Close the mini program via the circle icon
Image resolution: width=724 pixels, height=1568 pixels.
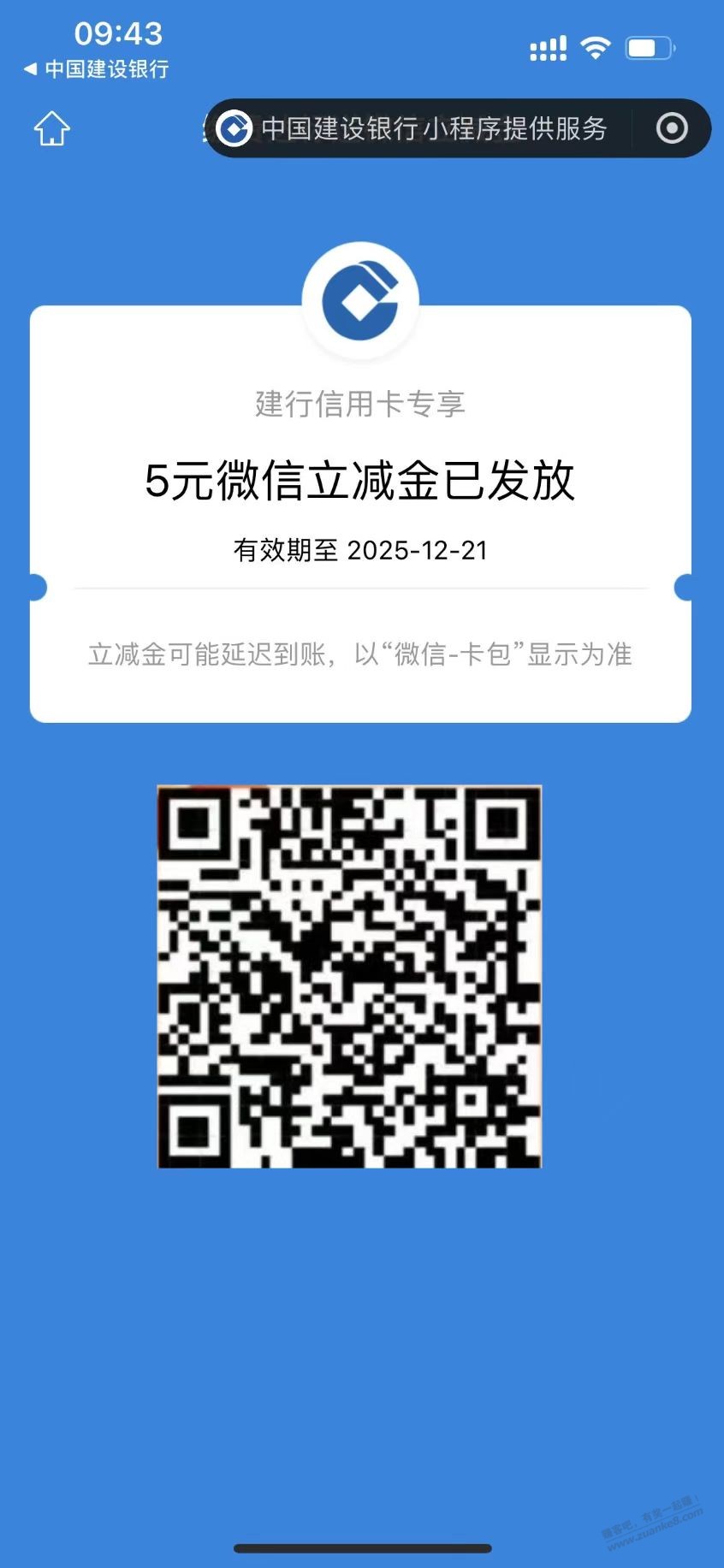point(671,128)
